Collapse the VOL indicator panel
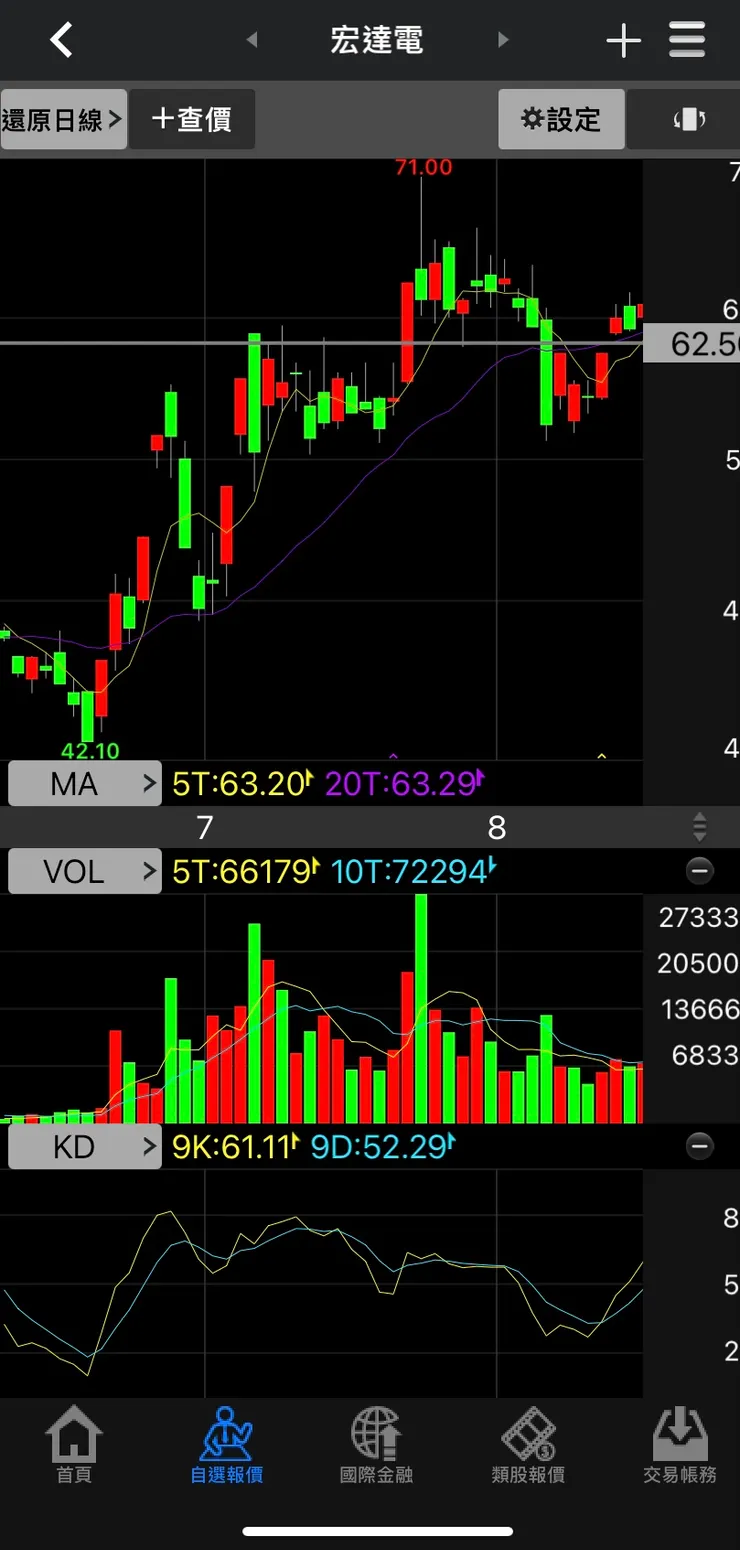Screen dimensions: 740x1550 pos(699,871)
